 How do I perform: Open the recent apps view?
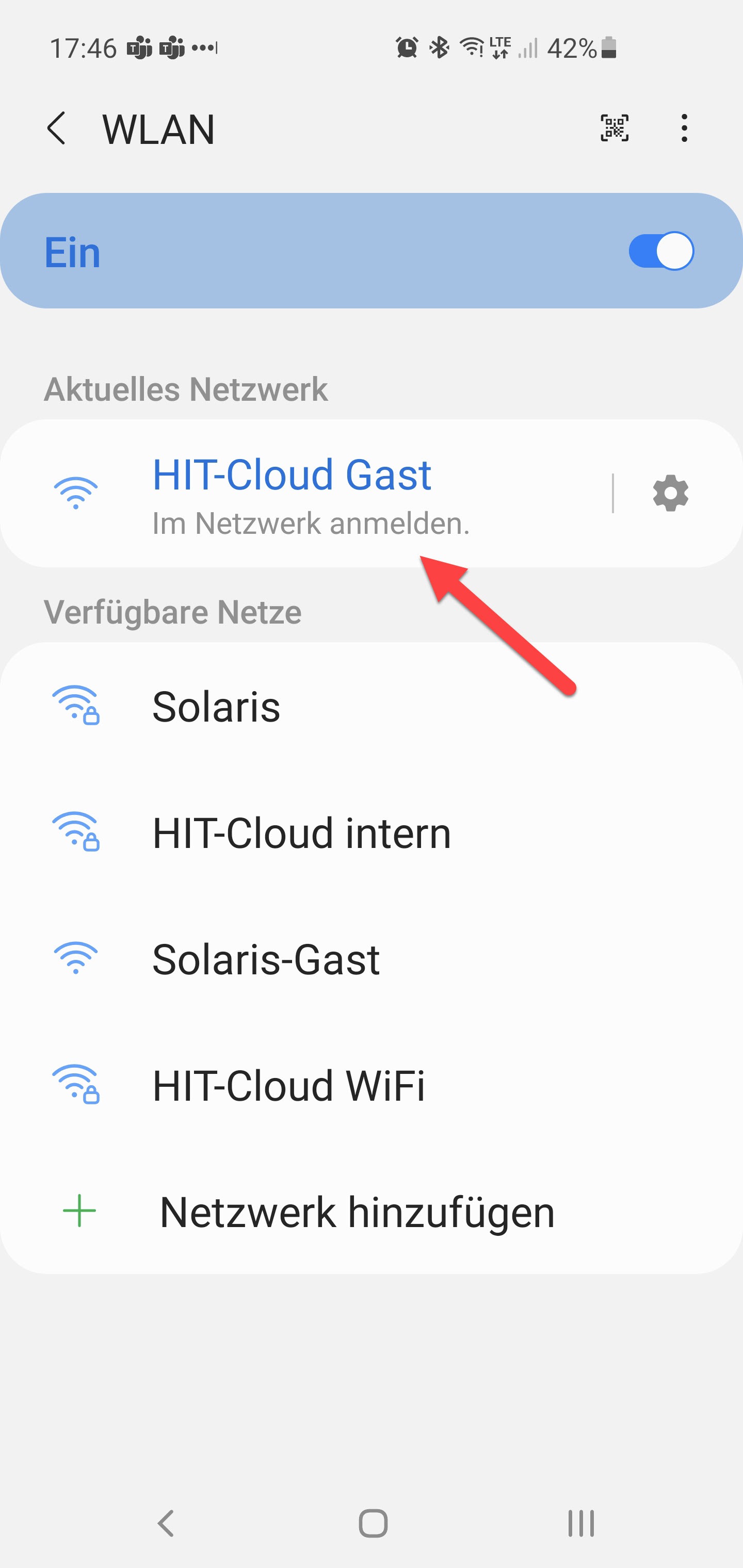point(580,1524)
